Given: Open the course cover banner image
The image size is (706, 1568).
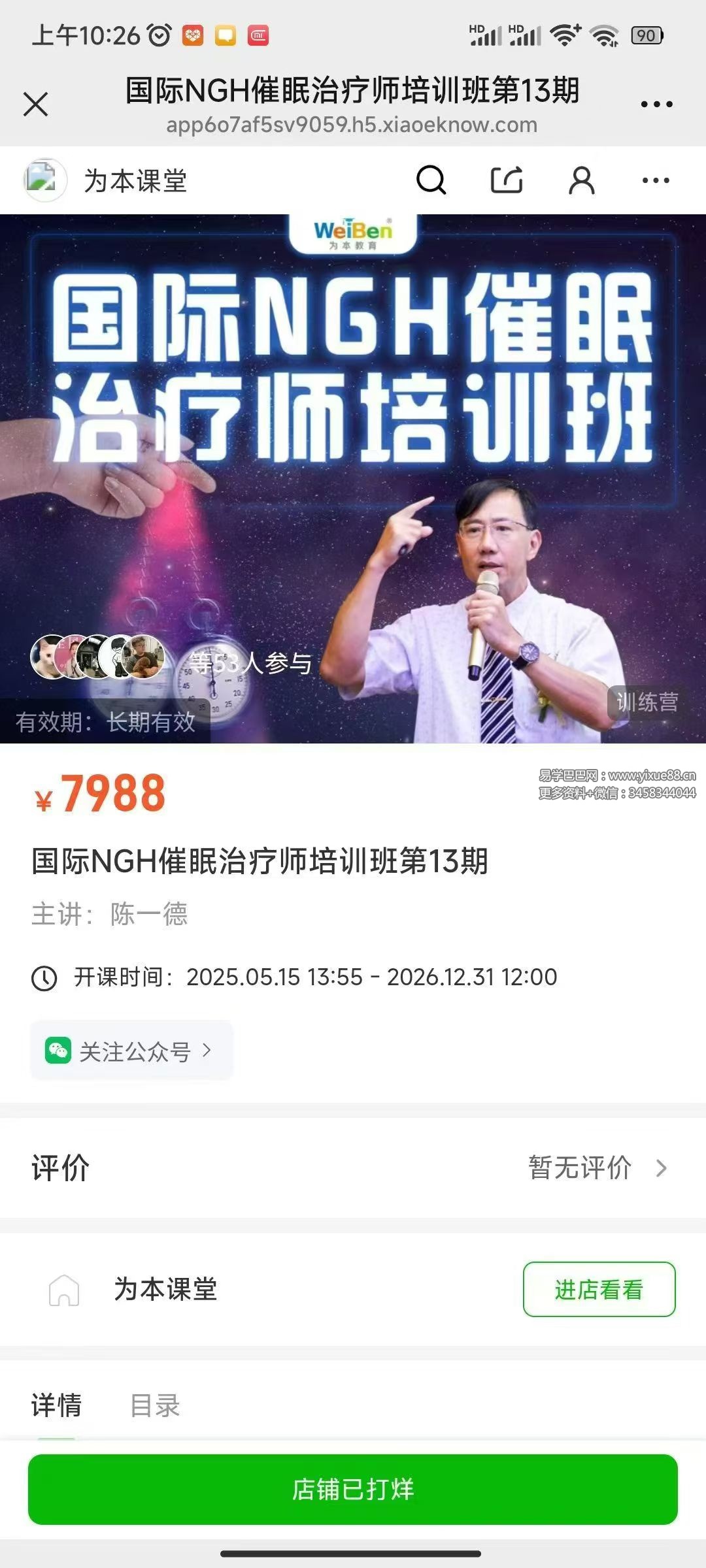Looking at the screenshot, I should click(353, 479).
